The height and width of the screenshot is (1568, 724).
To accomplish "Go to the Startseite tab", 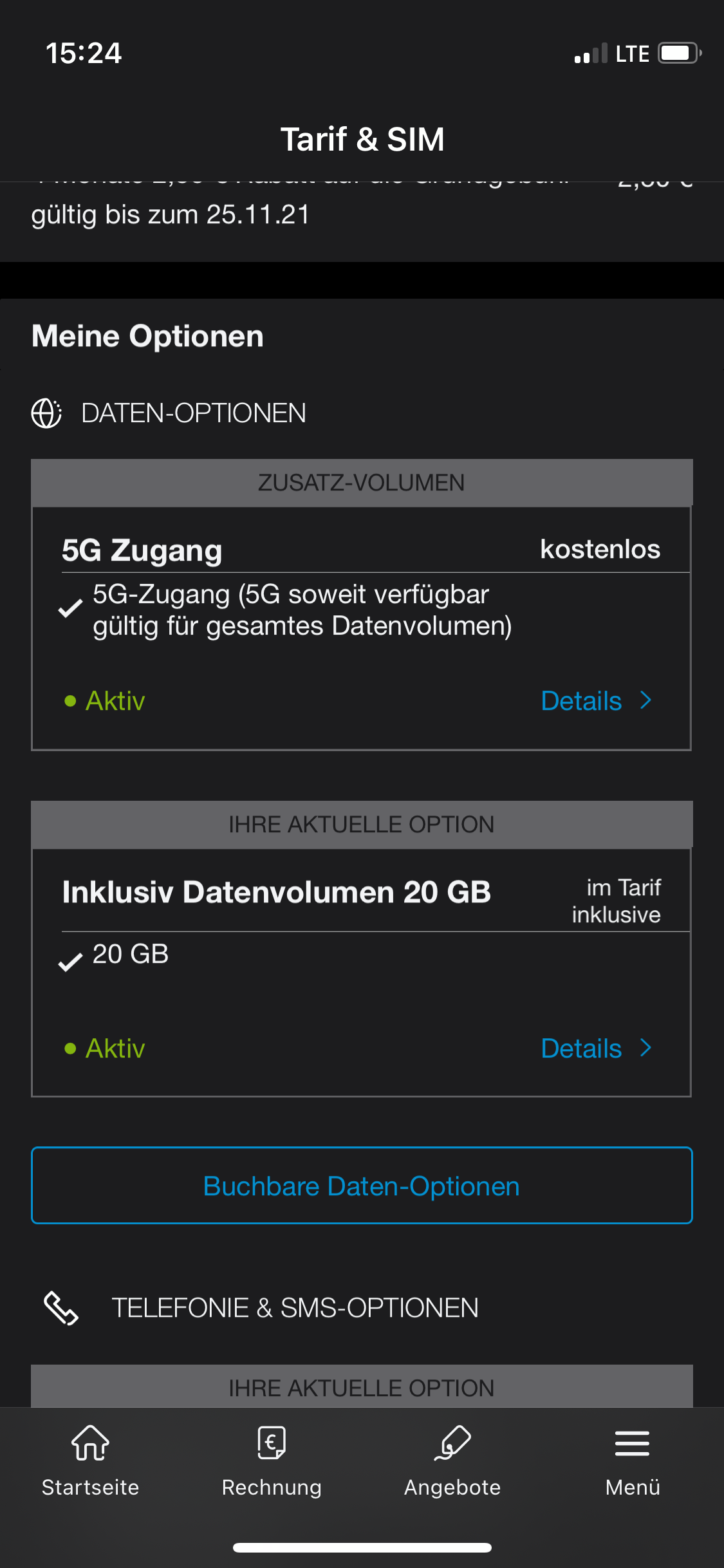I will [90, 1460].
